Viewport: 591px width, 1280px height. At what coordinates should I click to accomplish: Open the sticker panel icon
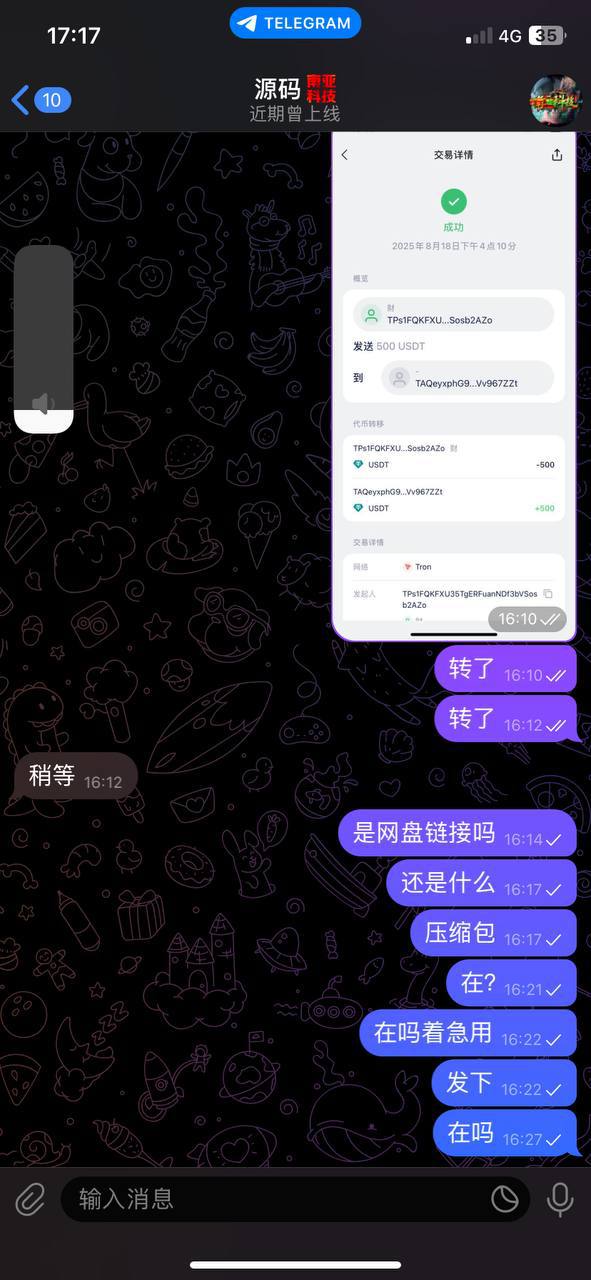[x=505, y=1198]
